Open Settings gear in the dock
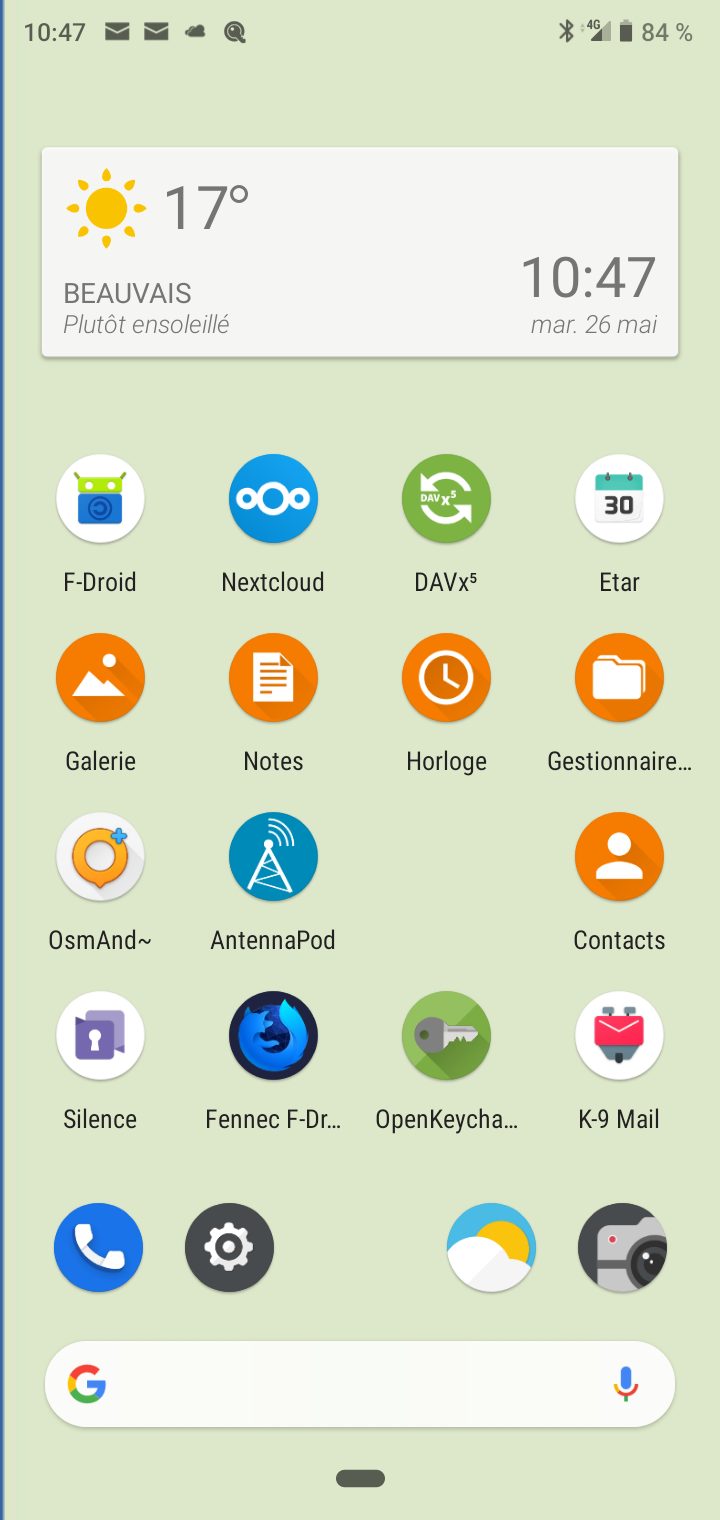 (229, 1247)
